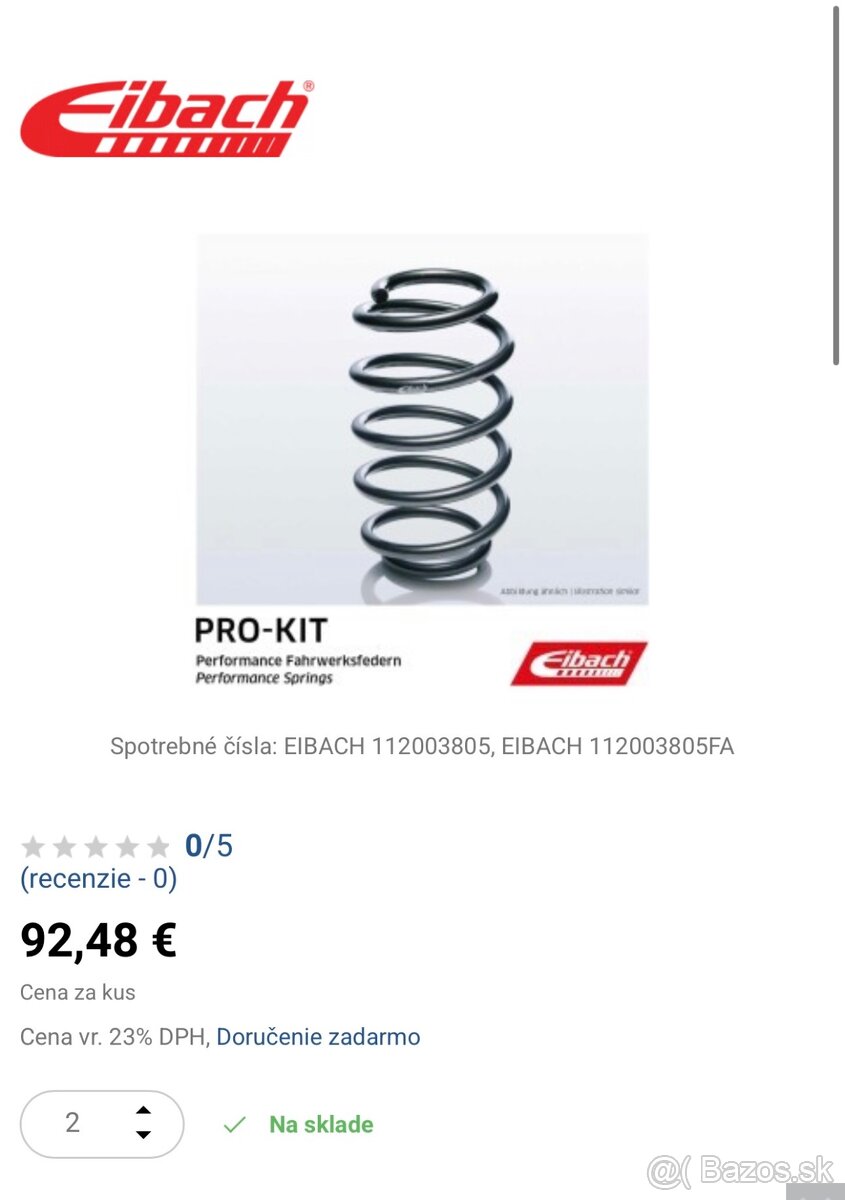Open the recenzie - 0 reviews link
The width and height of the screenshot is (845, 1200).
(97, 880)
